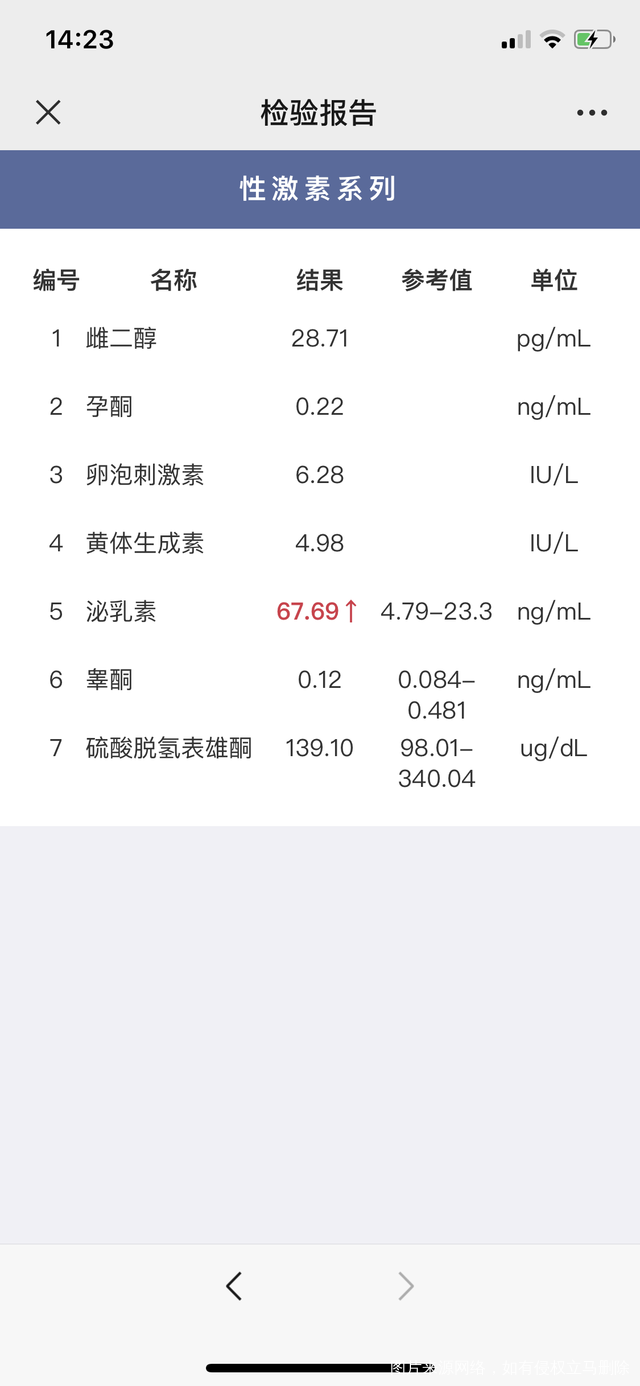Open the three-dot more options menu
The height and width of the screenshot is (1386, 640).
pyautogui.click(x=592, y=113)
